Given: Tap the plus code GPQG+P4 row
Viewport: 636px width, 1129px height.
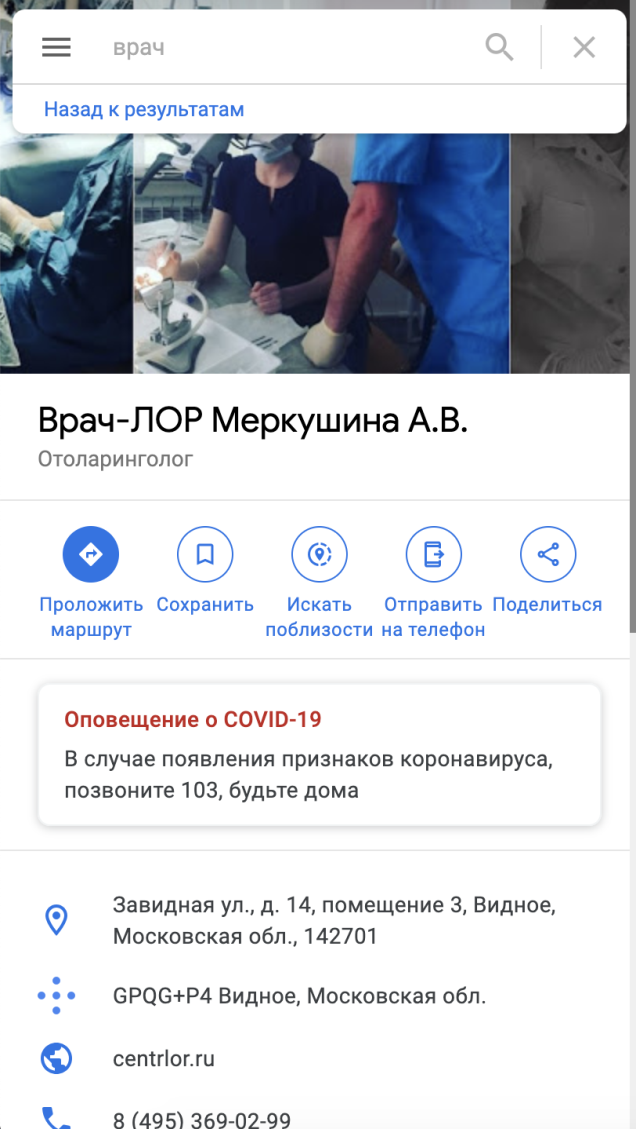Looking at the screenshot, I should [299, 996].
